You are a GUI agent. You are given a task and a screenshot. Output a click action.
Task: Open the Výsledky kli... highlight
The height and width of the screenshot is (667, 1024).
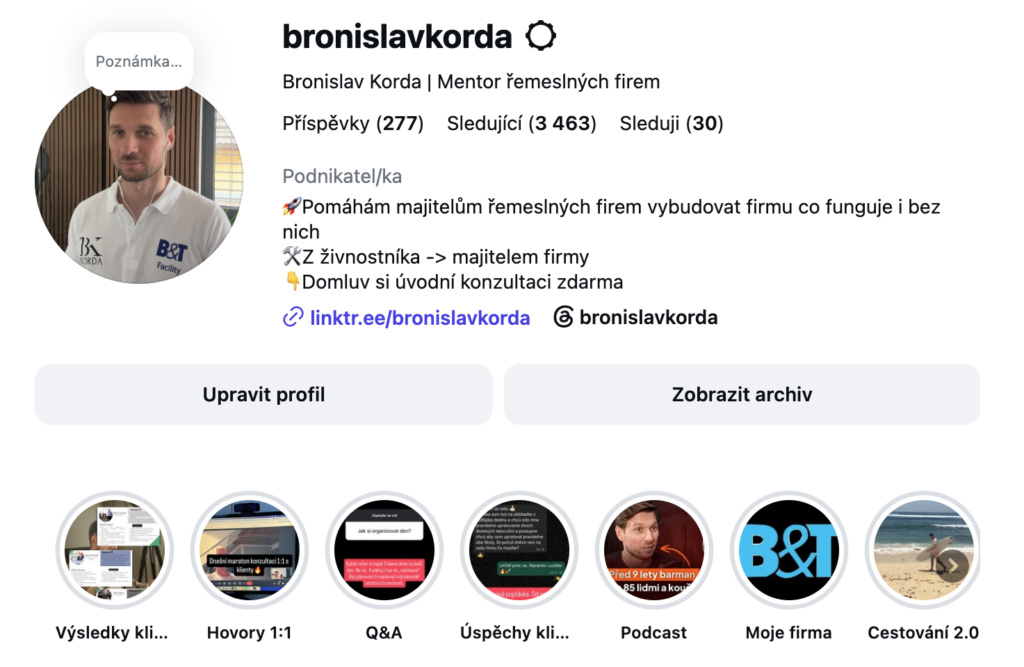point(114,550)
